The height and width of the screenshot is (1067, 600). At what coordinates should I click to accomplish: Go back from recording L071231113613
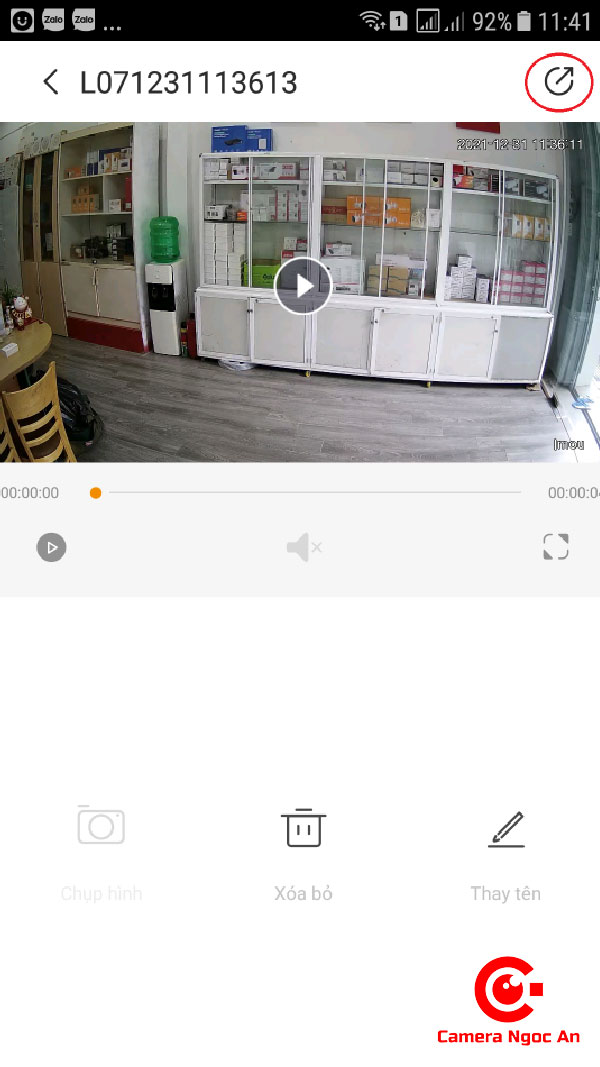[51, 82]
